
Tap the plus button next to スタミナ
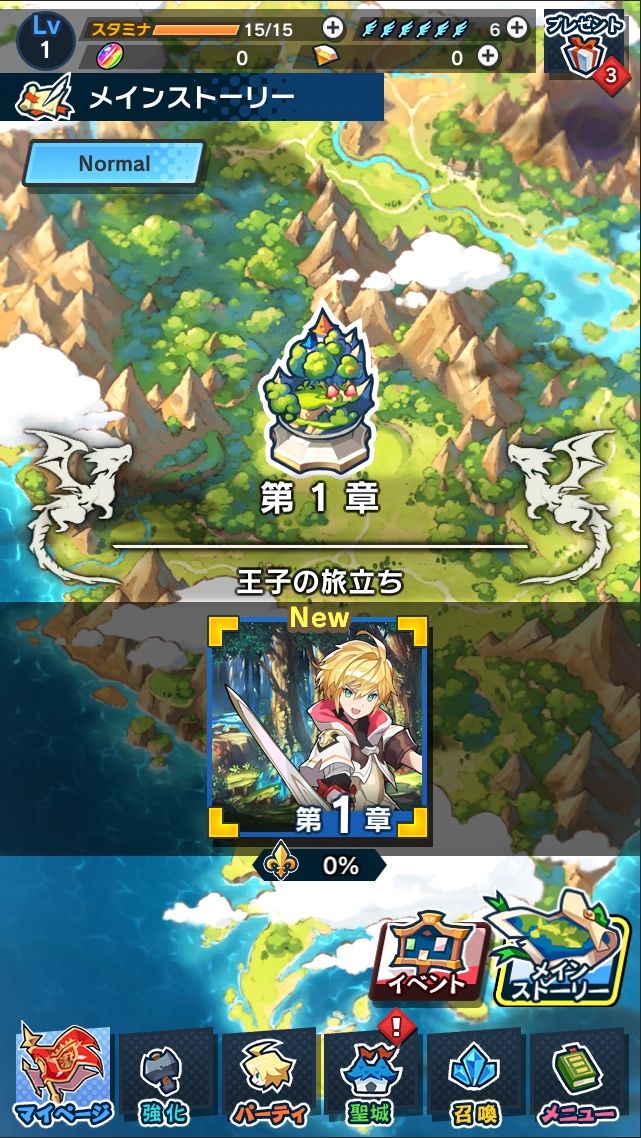coord(334,28)
